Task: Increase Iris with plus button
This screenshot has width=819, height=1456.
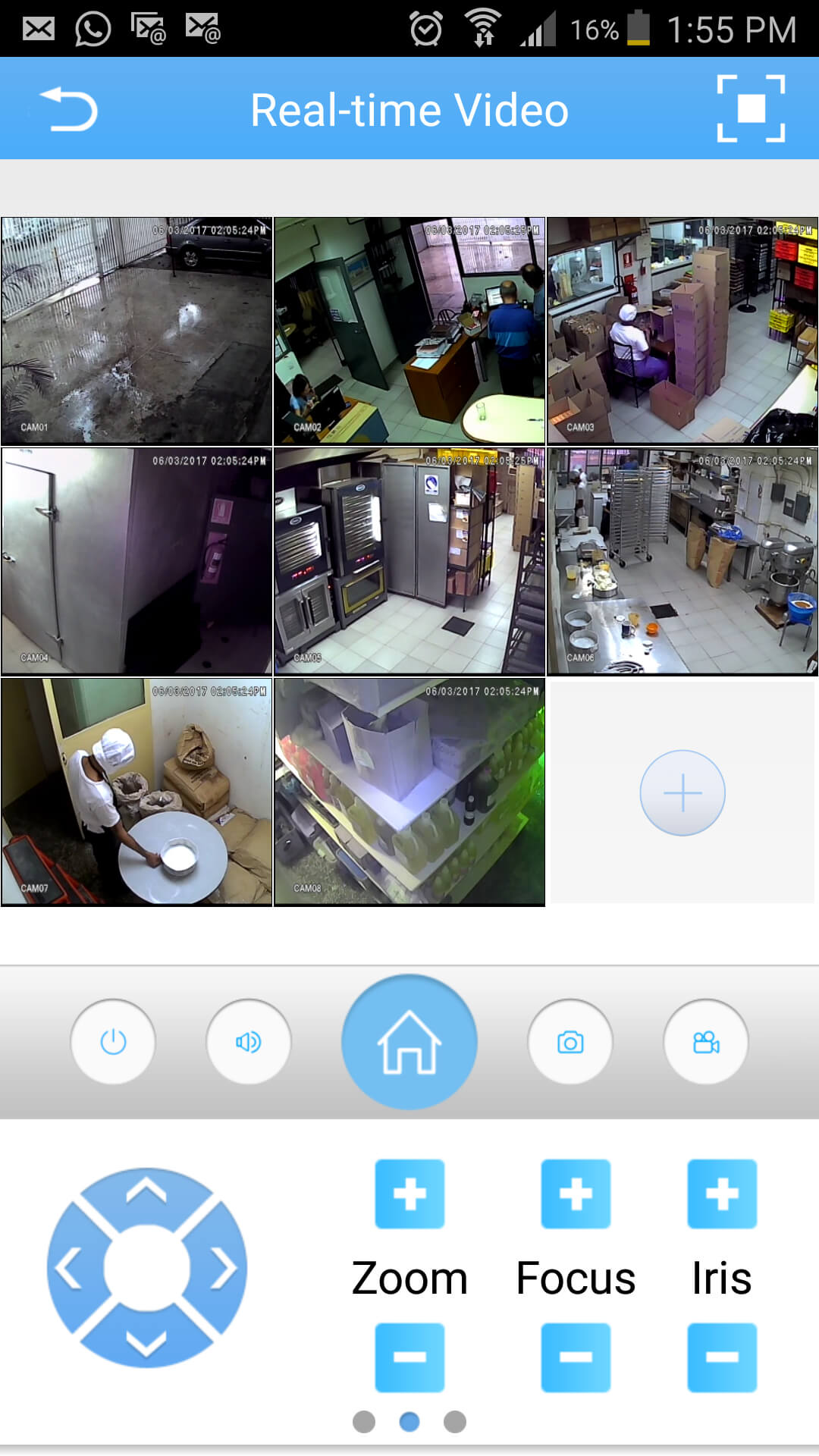Action: click(x=722, y=1194)
